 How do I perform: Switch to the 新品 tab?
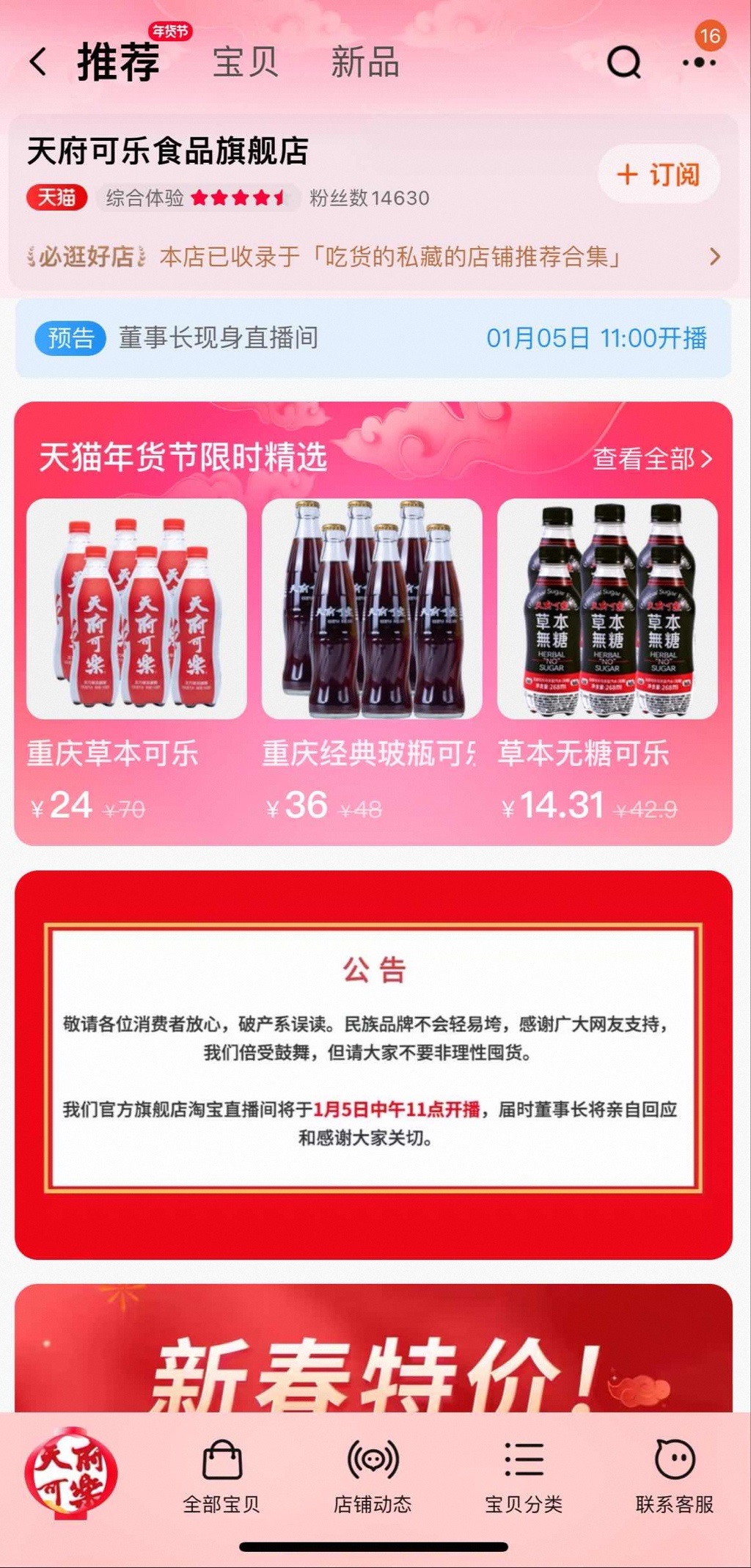364,62
